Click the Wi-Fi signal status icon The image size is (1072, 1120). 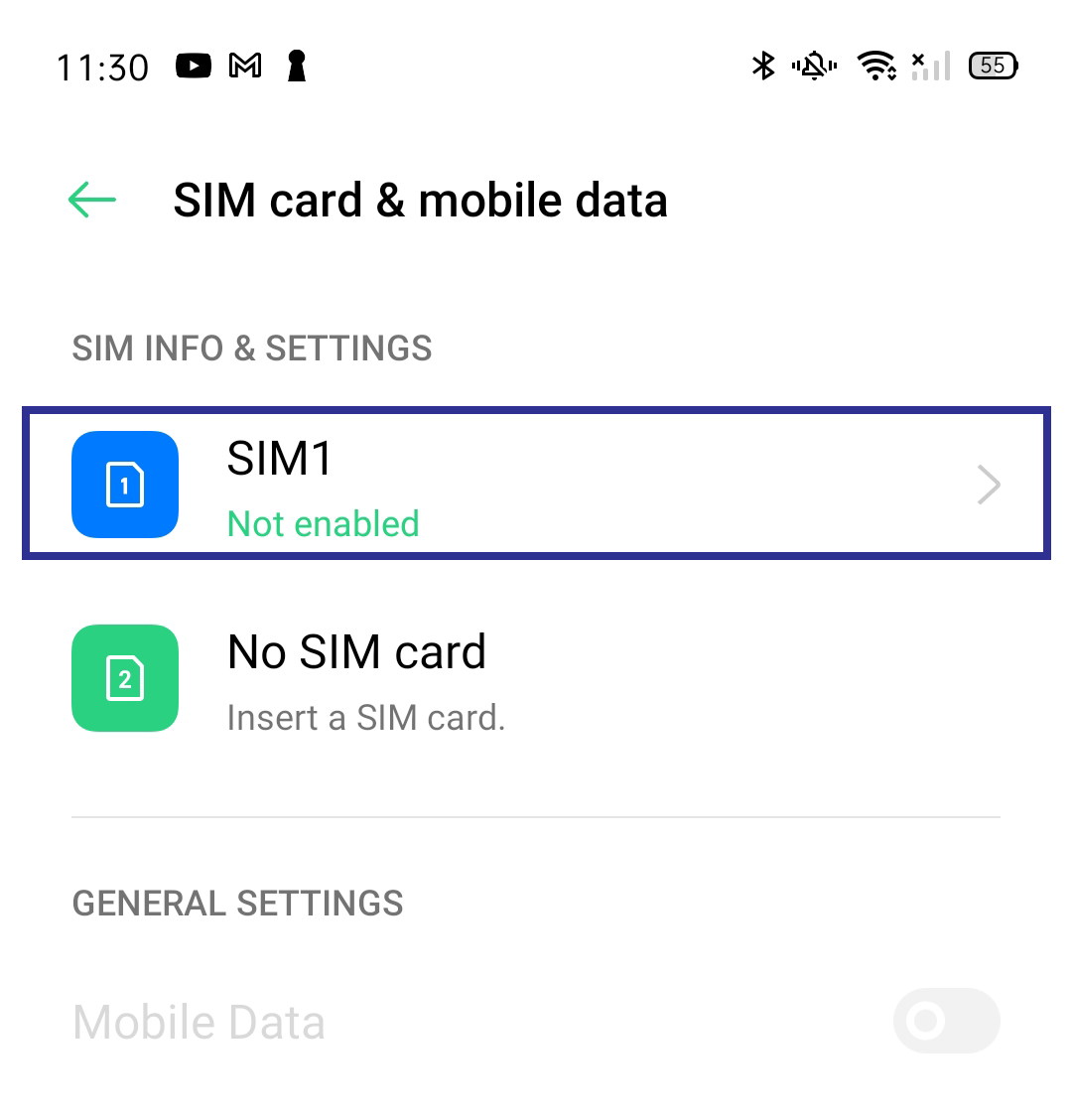pos(877,66)
